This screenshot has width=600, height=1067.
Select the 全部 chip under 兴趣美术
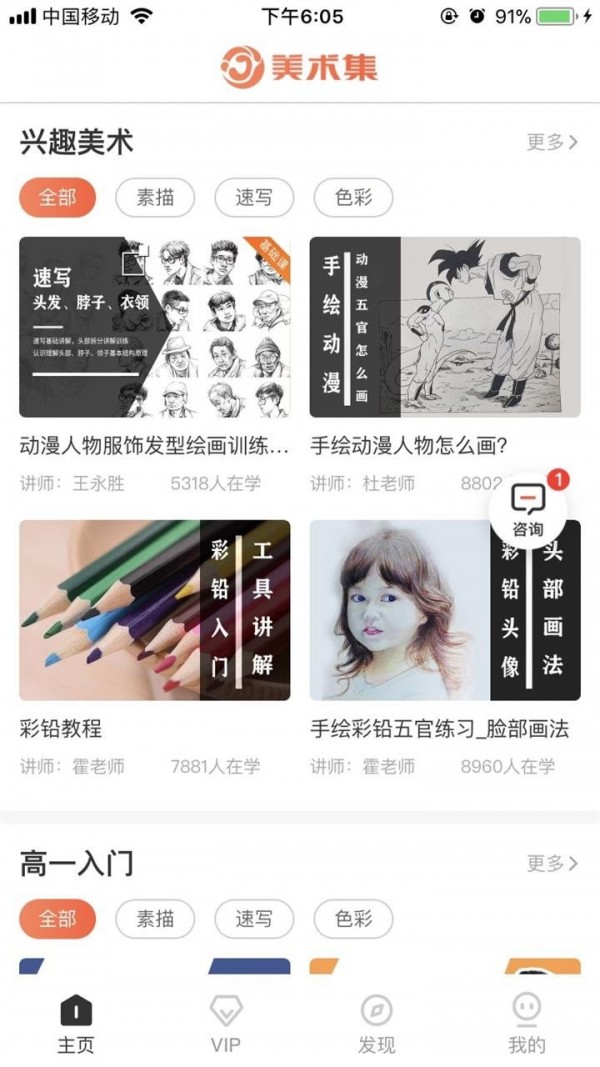[57, 197]
